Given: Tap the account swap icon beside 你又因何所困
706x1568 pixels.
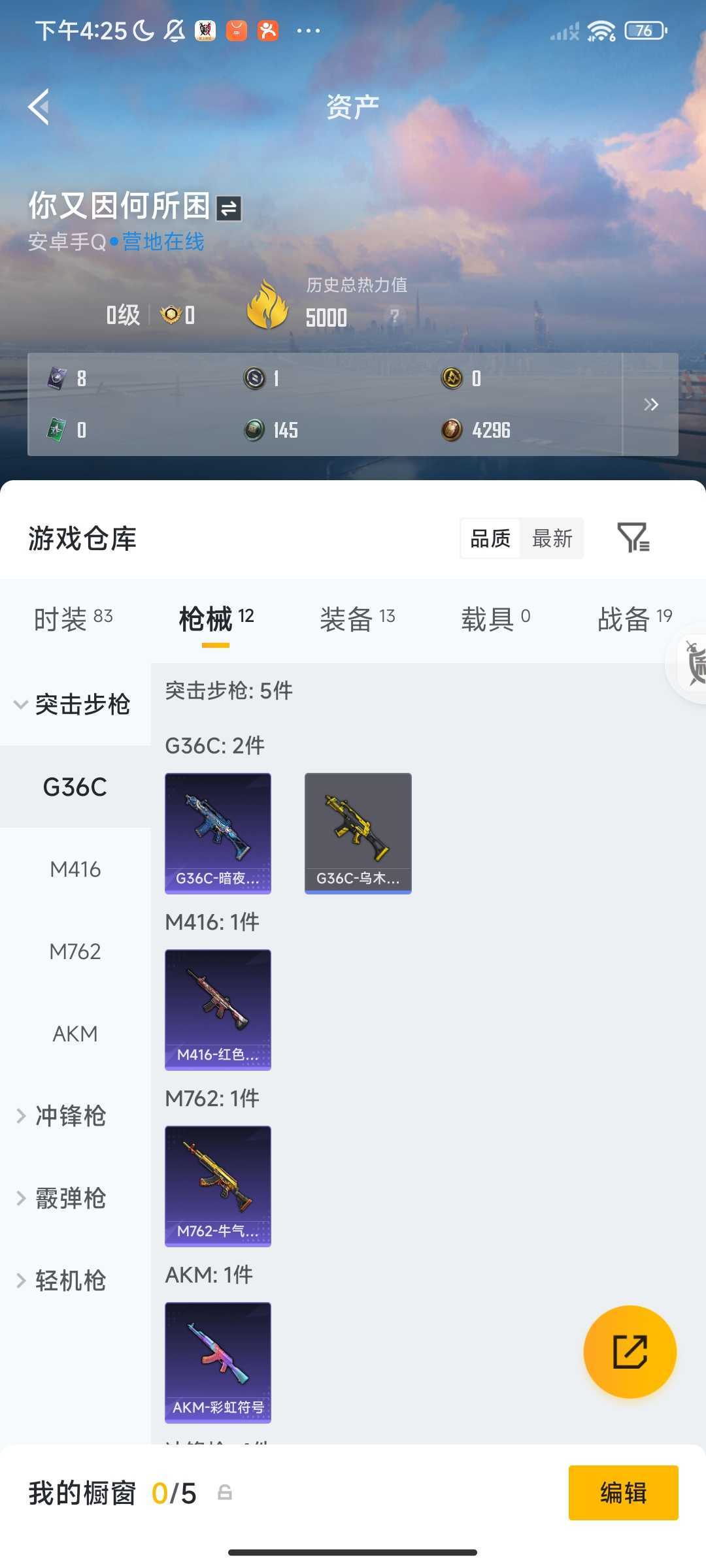Looking at the screenshot, I should (x=228, y=206).
